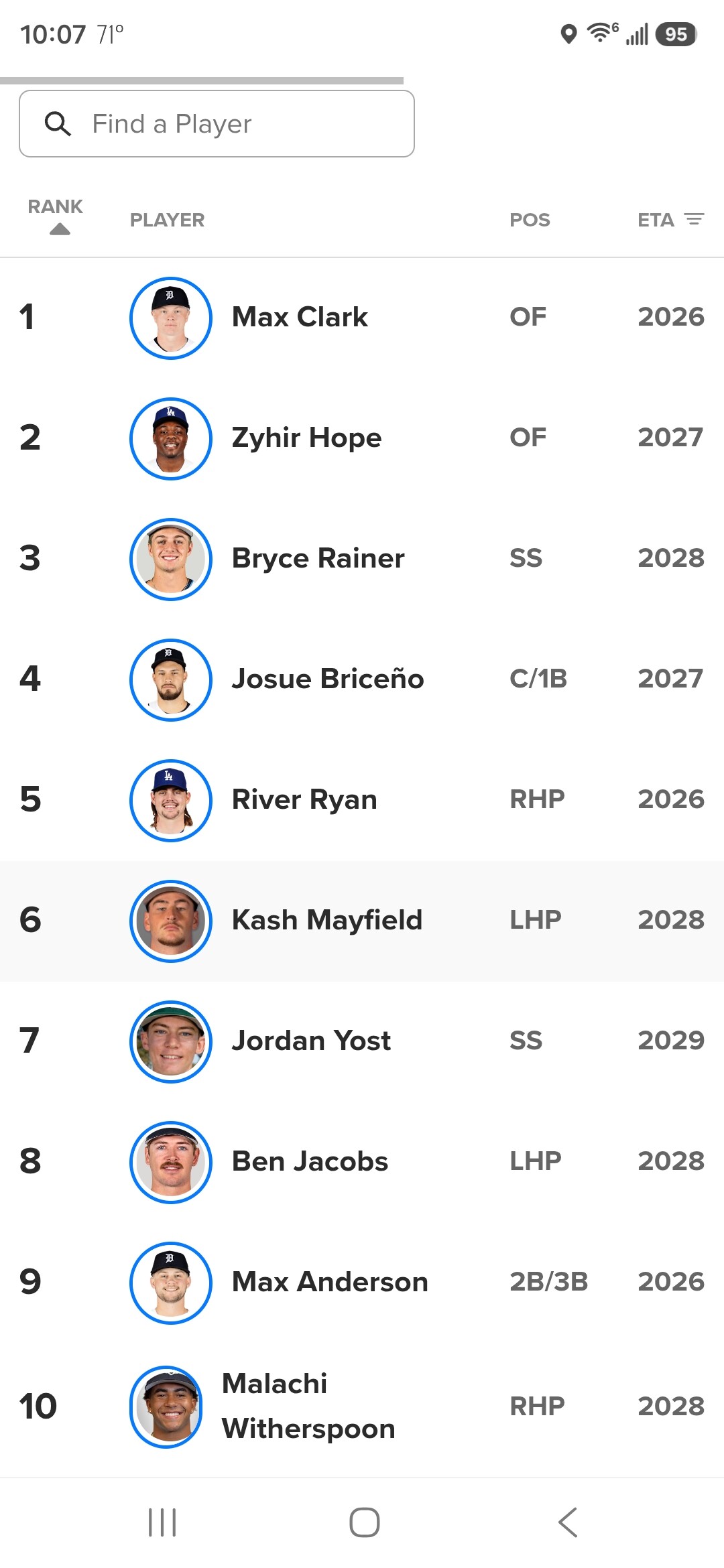Image resolution: width=724 pixels, height=1568 pixels.
Task: View Jordan Yost's profile row
Action: pyautogui.click(x=362, y=1041)
